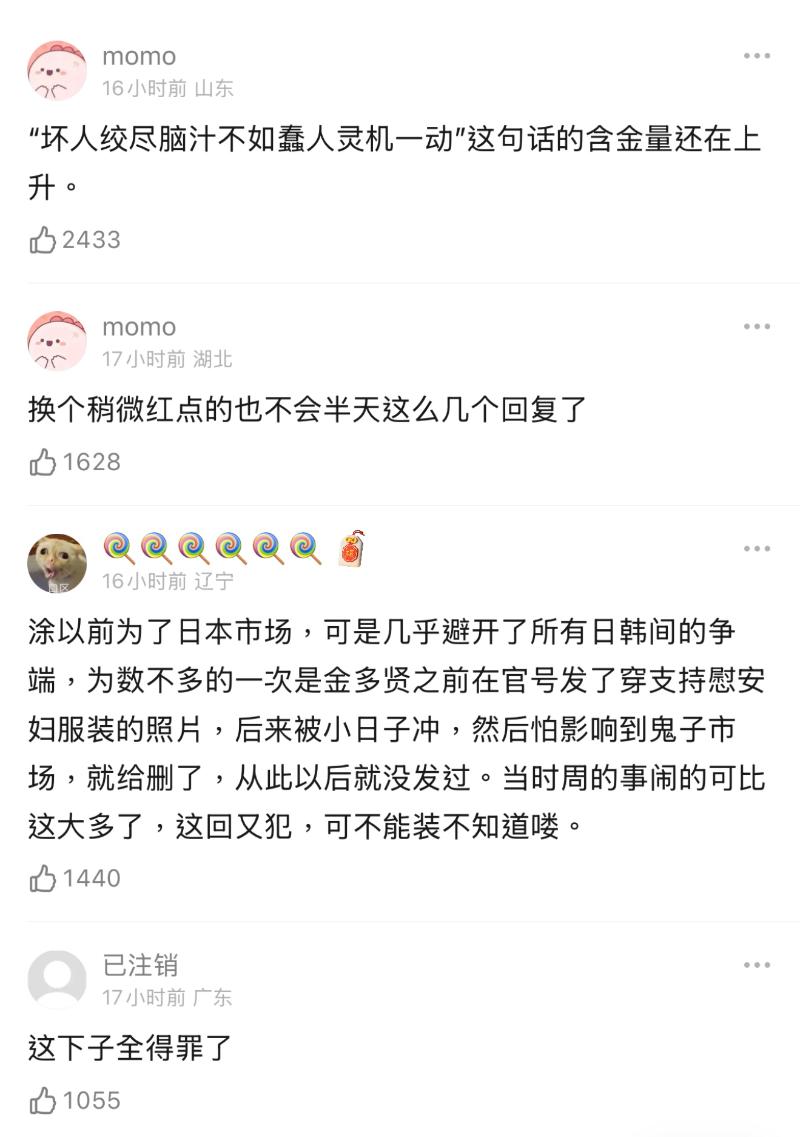The width and height of the screenshot is (800, 1137).
Task: Open the profile avatar of momo from 湖北
Action: pyautogui.click(x=57, y=341)
